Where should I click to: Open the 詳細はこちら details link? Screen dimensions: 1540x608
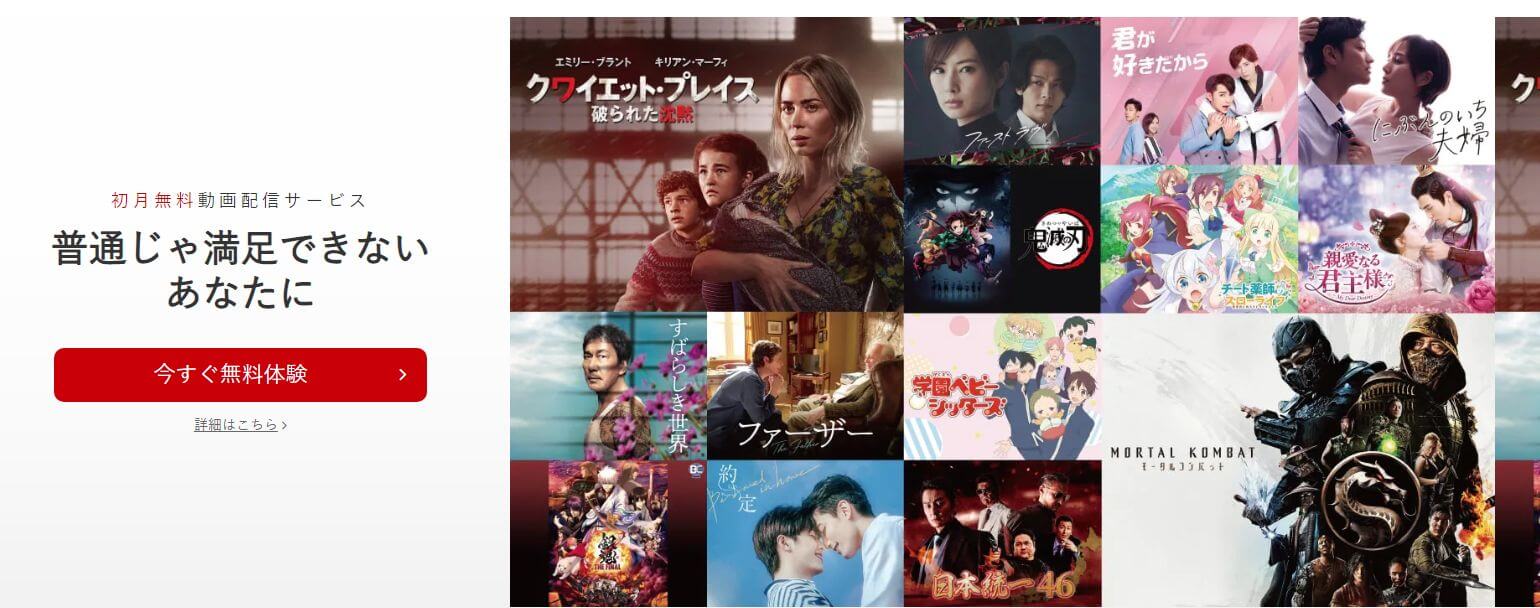240,425
